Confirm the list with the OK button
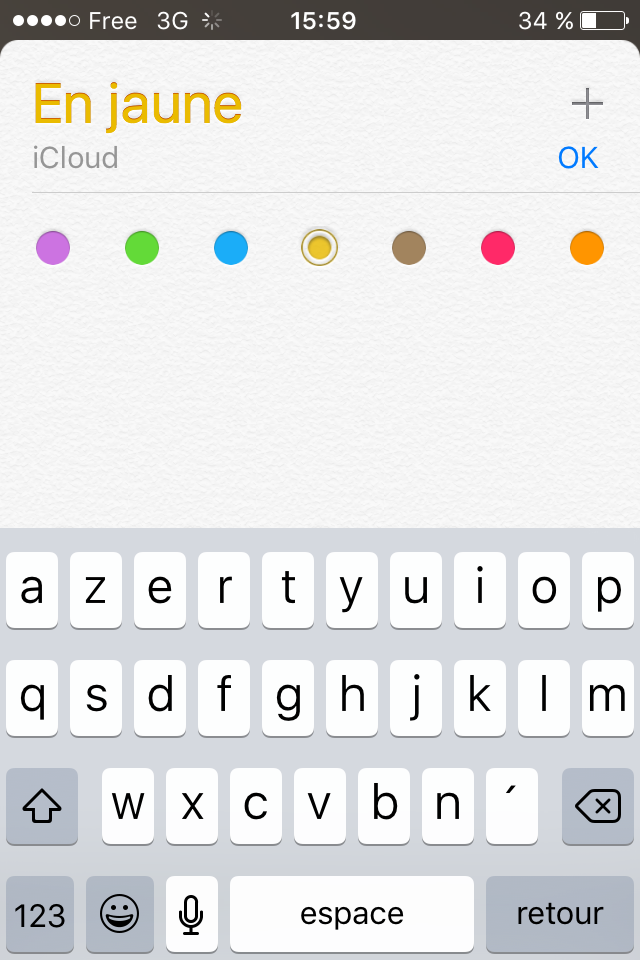This screenshot has height=960, width=640. tap(578, 158)
